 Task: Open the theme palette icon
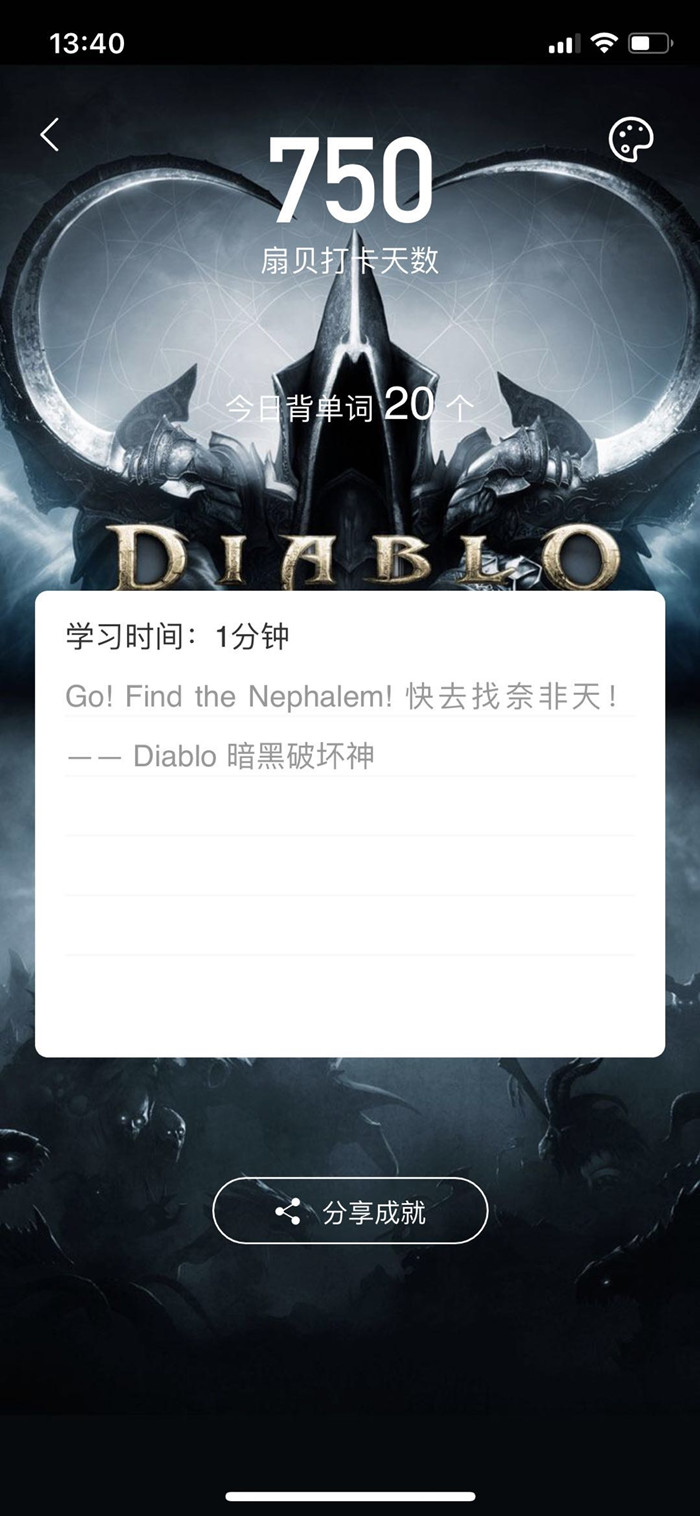(x=631, y=139)
